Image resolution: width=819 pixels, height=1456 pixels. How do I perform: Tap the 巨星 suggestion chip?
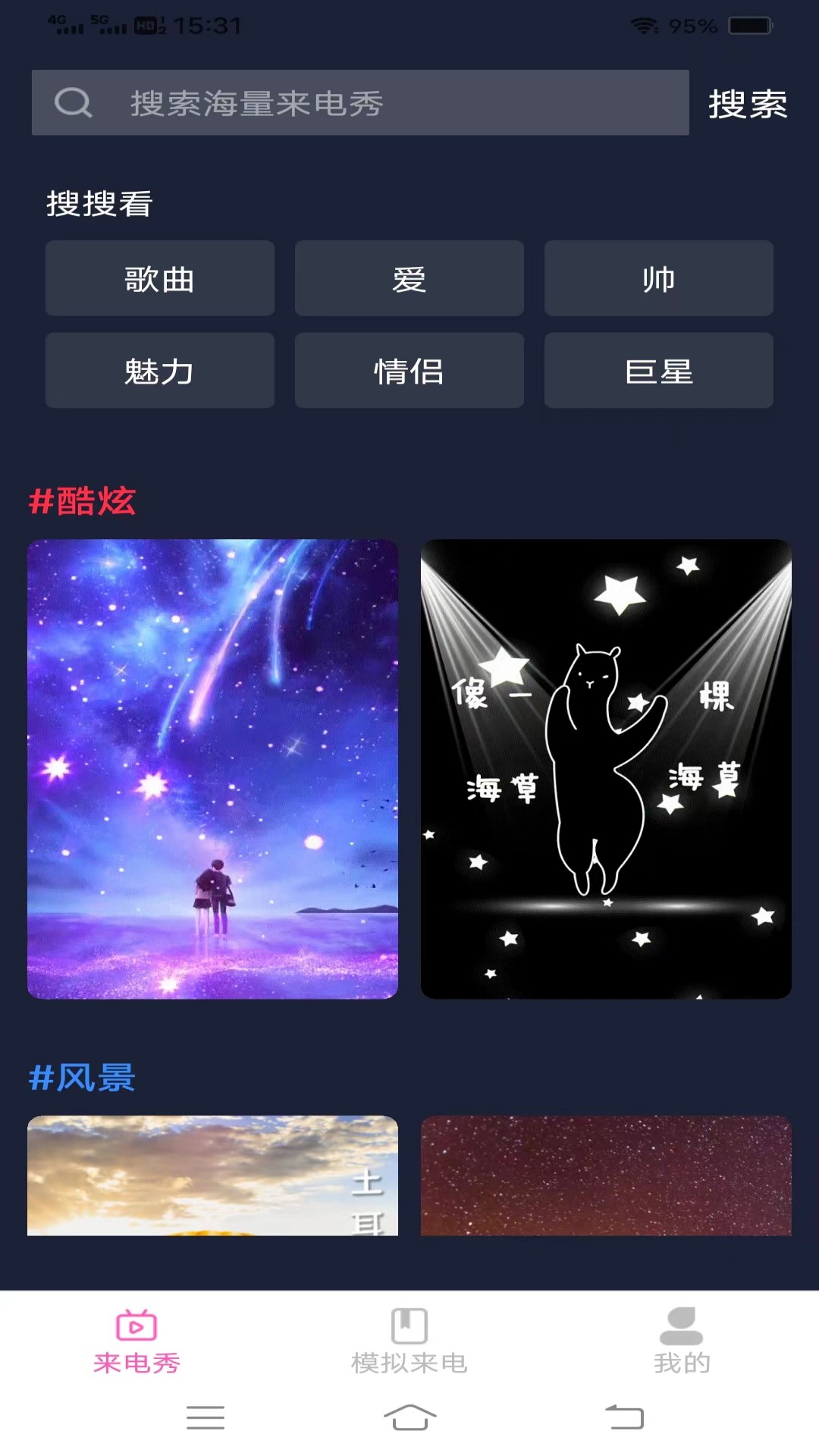click(x=659, y=370)
